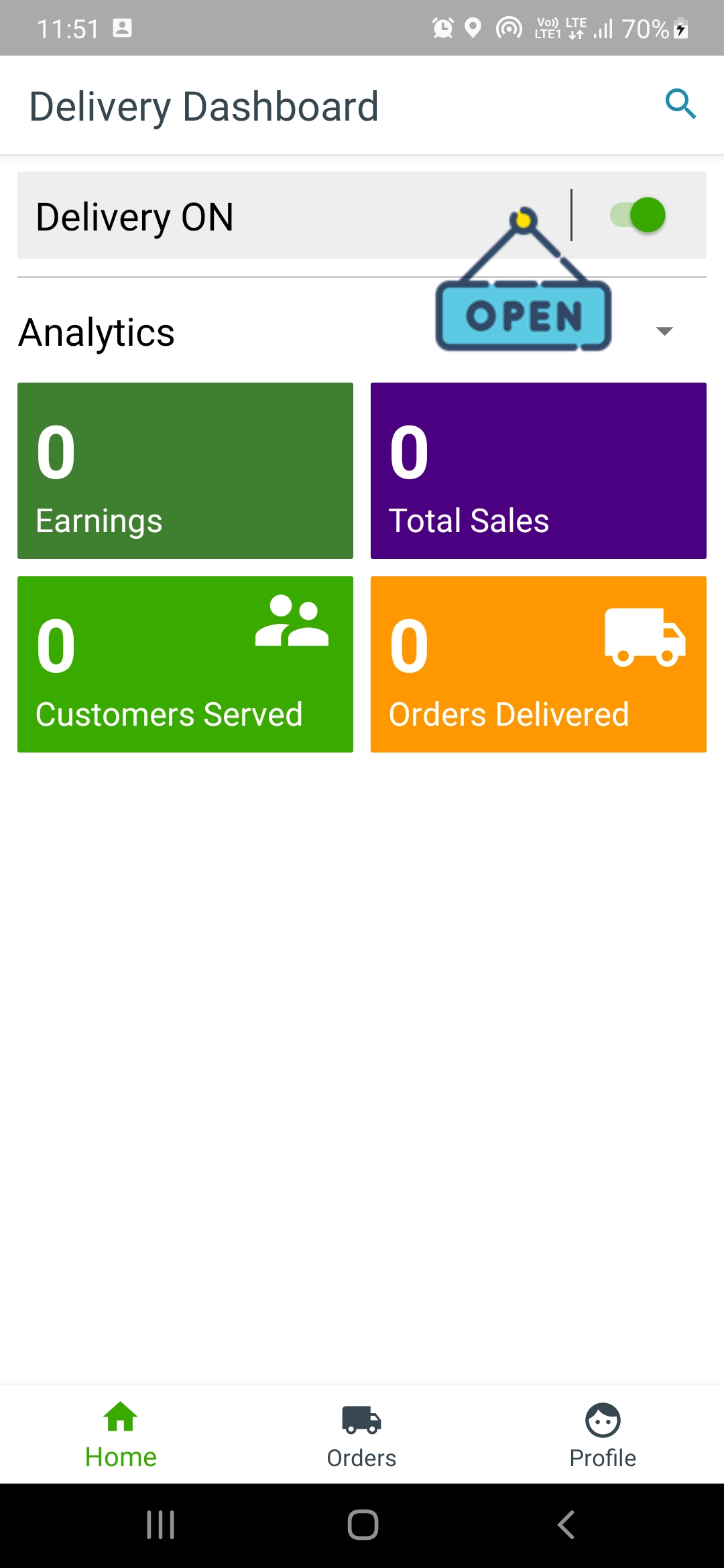View the Customers Served card
Image resolution: width=724 pixels, height=1568 pixels.
tap(185, 664)
